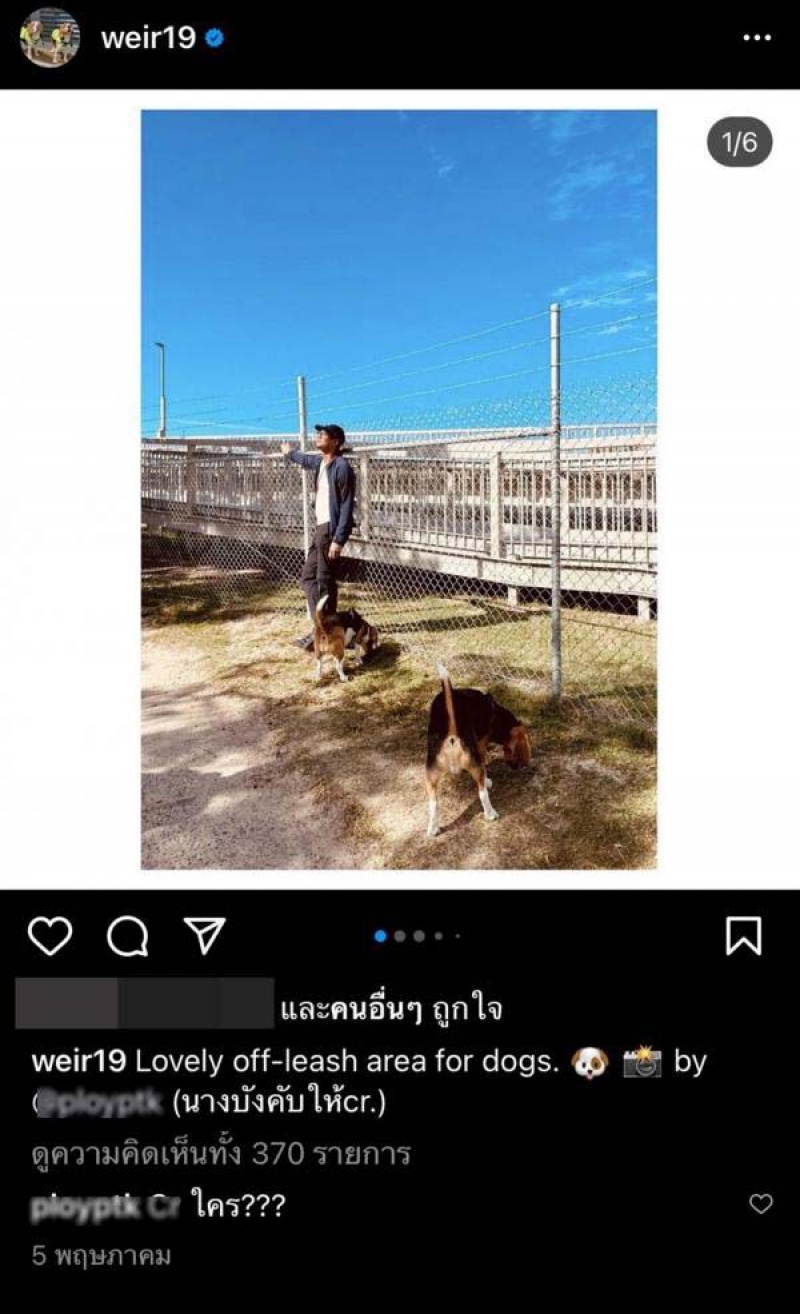The height and width of the screenshot is (1314, 800).
Task: Open comments via the speech bubble icon
Action: point(127,936)
